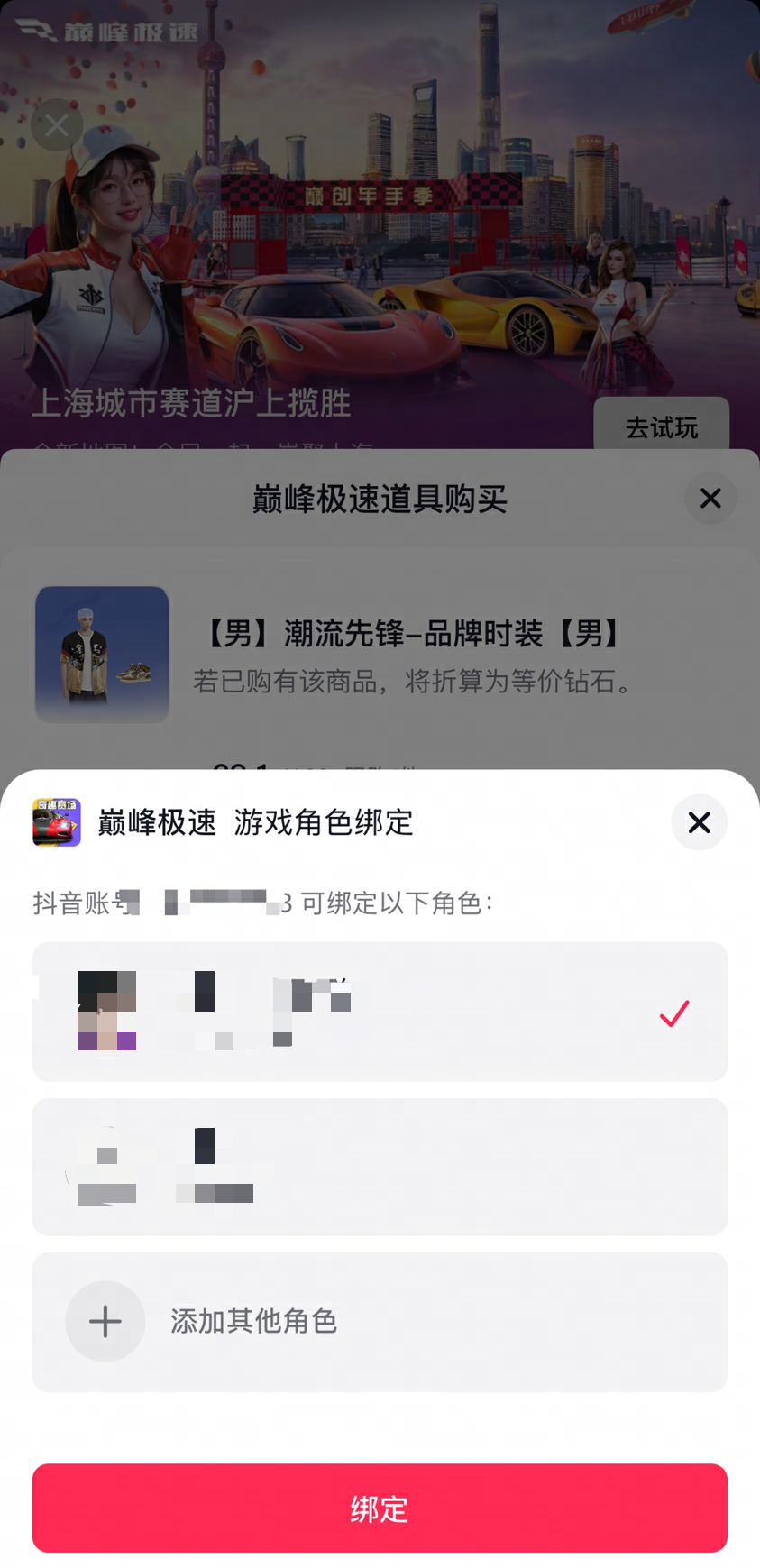Click the plus icon to add another role
The image size is (760, 1568).
tap(105, 1321)
